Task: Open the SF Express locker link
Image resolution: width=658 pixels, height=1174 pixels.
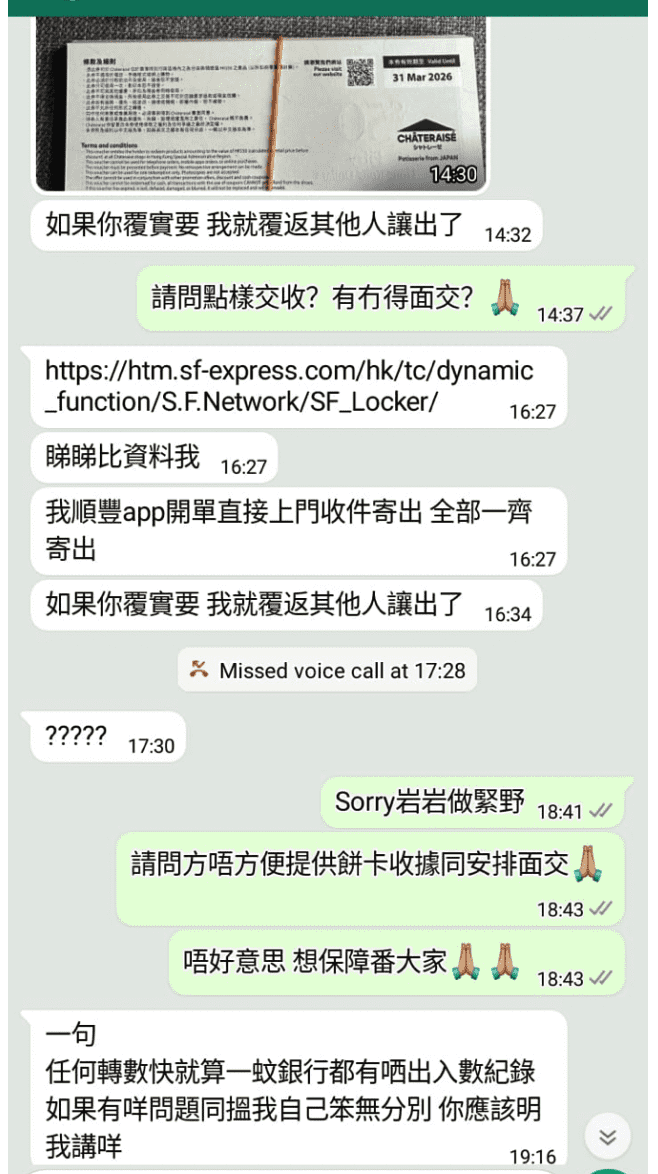Action: click(289, 386)
